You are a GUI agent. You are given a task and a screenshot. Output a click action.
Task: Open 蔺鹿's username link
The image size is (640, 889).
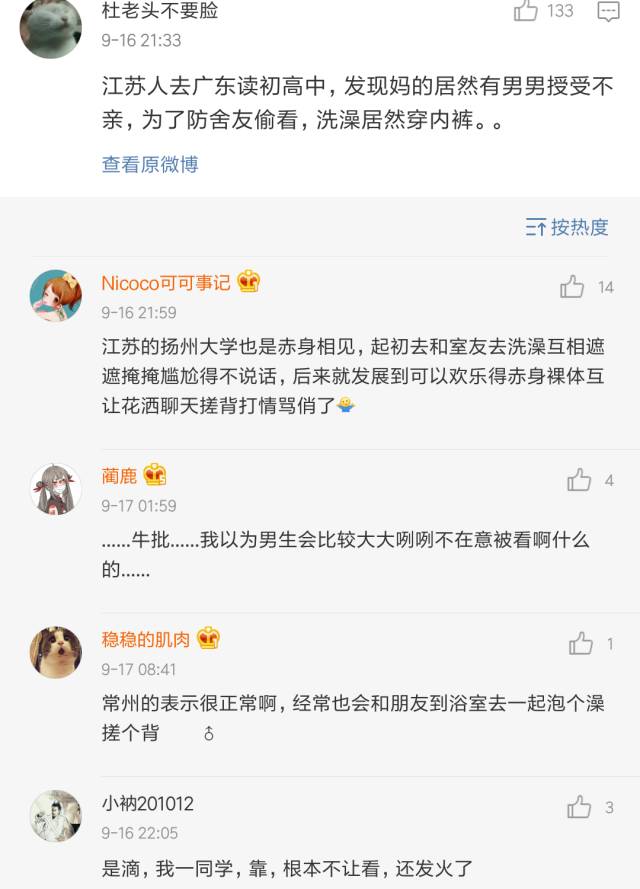pyautogui.click(x=119, y=476)
